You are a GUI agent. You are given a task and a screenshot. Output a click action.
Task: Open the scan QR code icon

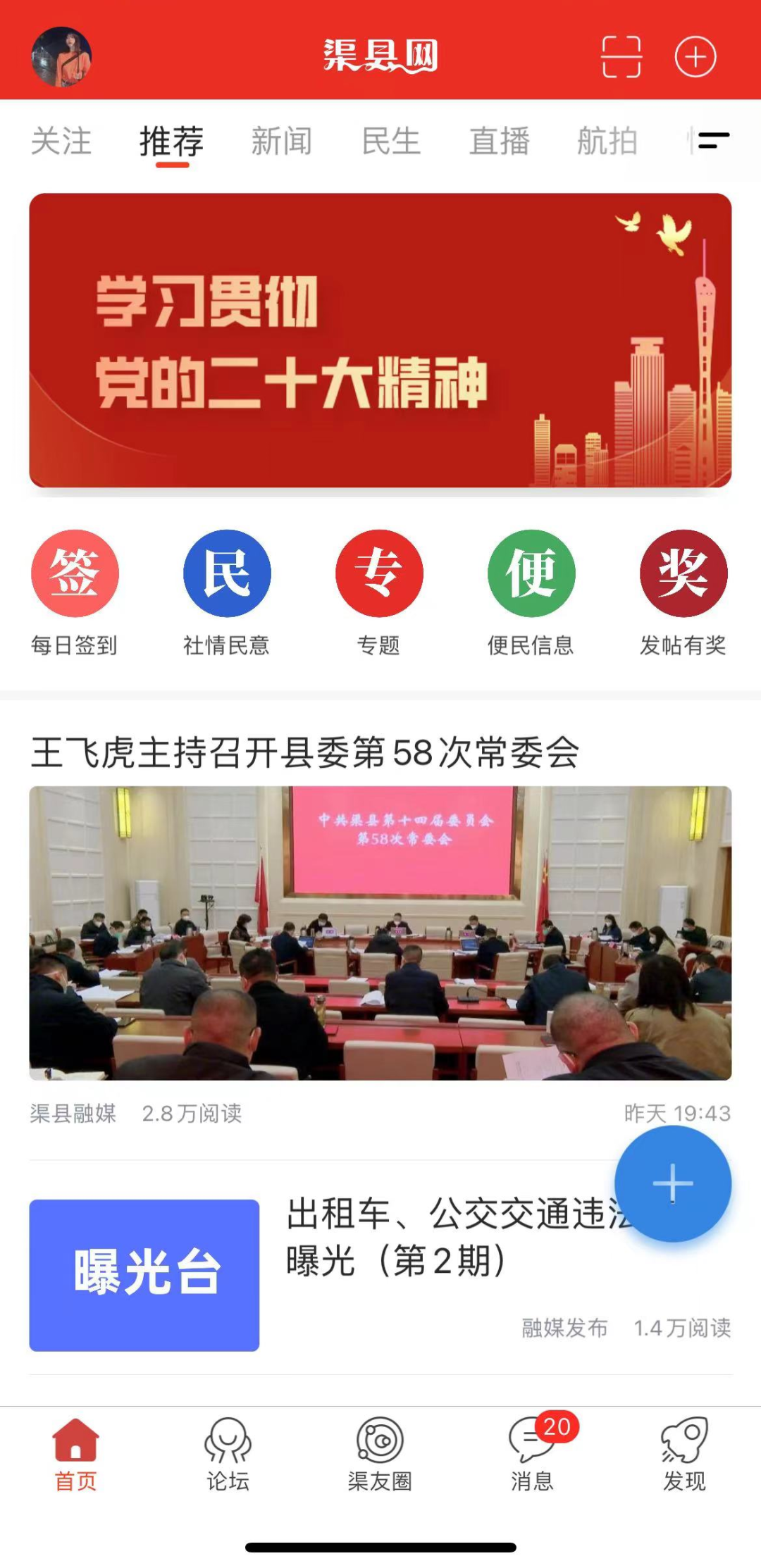[x=621, y=56]
